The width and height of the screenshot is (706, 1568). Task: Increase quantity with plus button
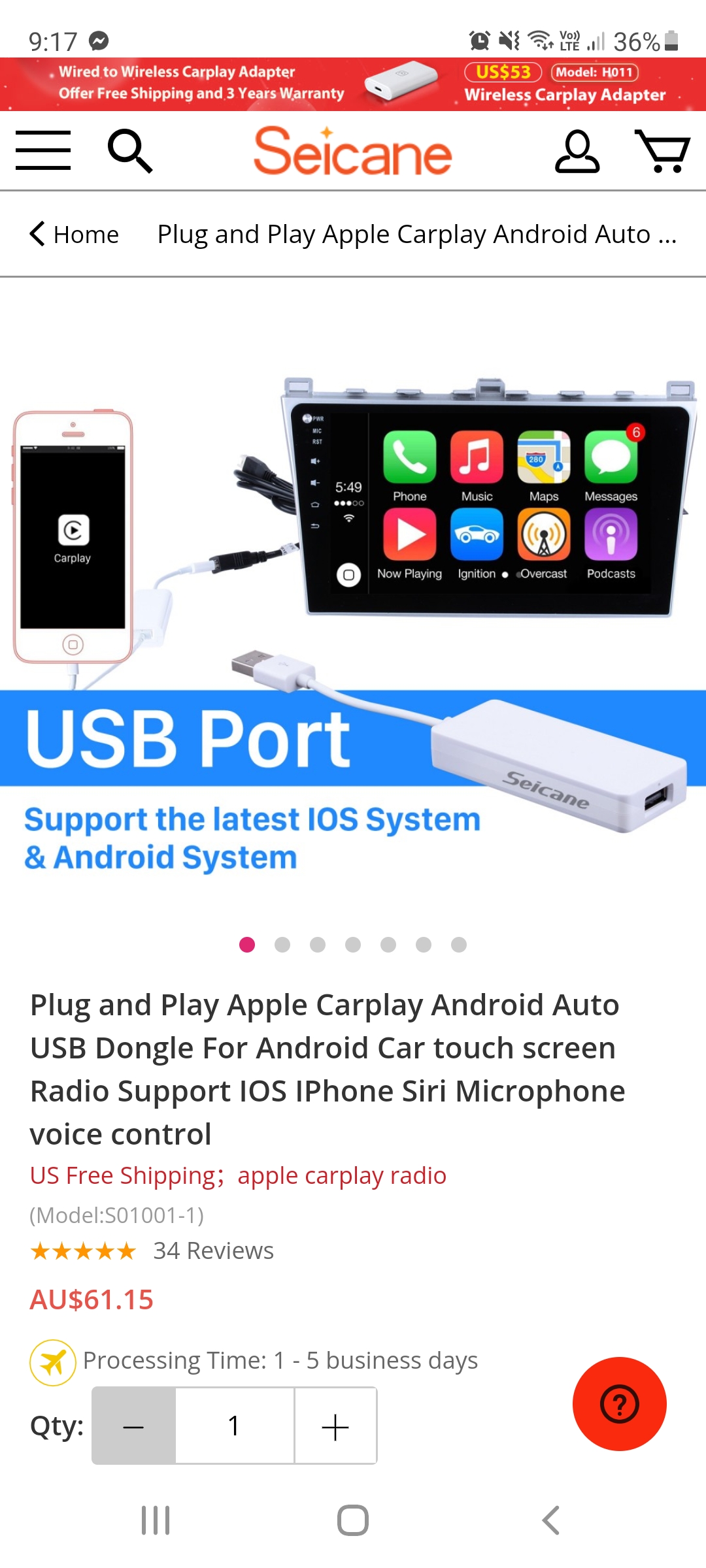pyautogui.click(x=335, y=1426)
